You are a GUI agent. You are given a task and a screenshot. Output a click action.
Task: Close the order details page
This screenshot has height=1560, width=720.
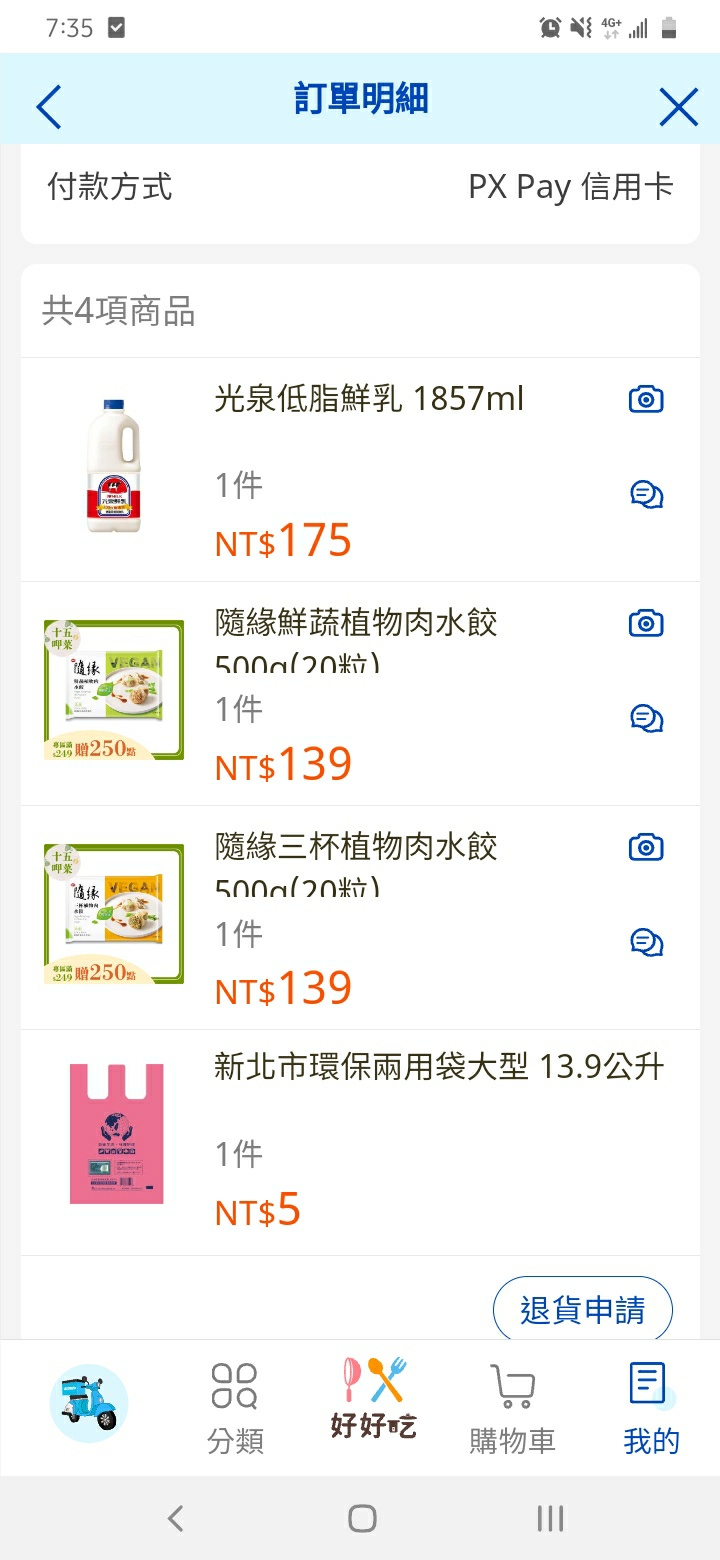click(678, 106)
